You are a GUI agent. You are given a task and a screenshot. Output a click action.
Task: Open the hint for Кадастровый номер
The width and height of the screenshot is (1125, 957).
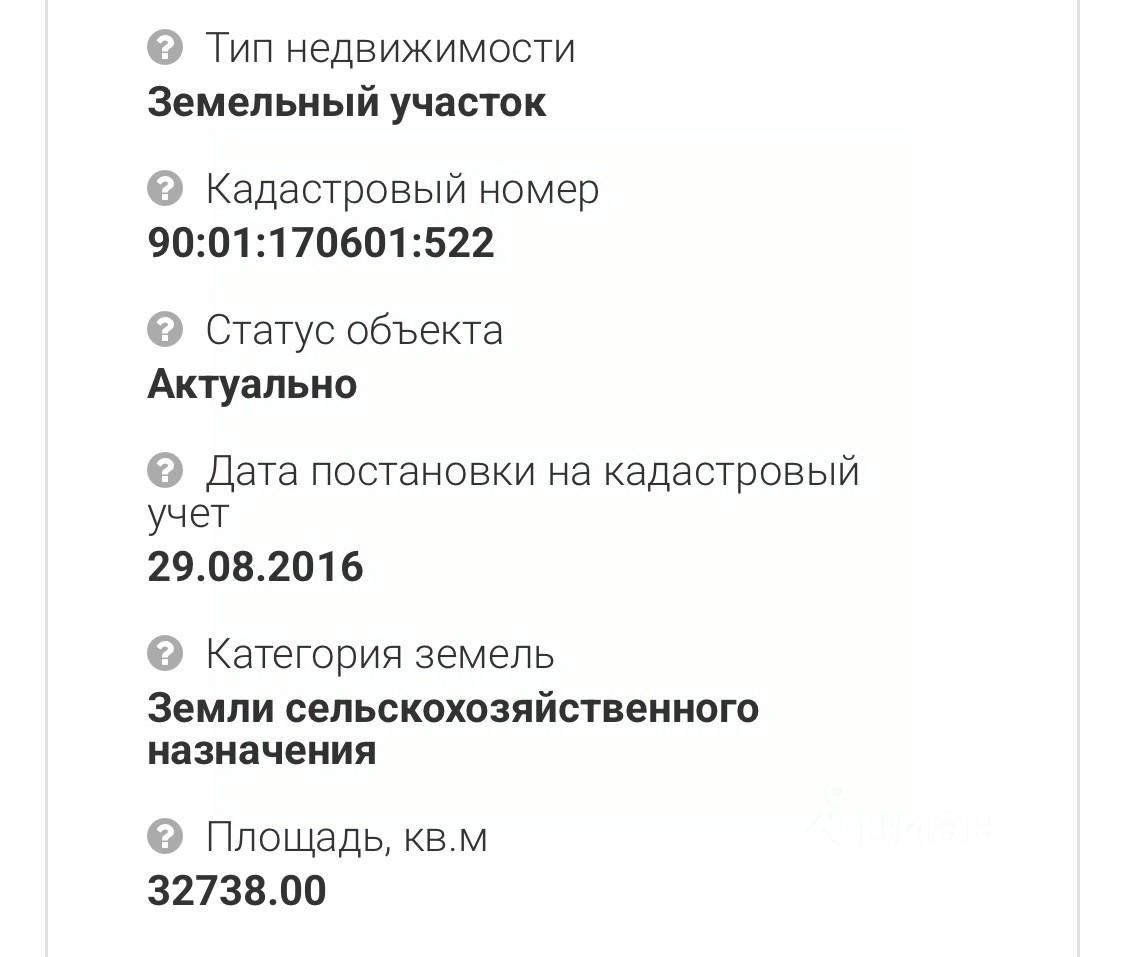(165, 188)
